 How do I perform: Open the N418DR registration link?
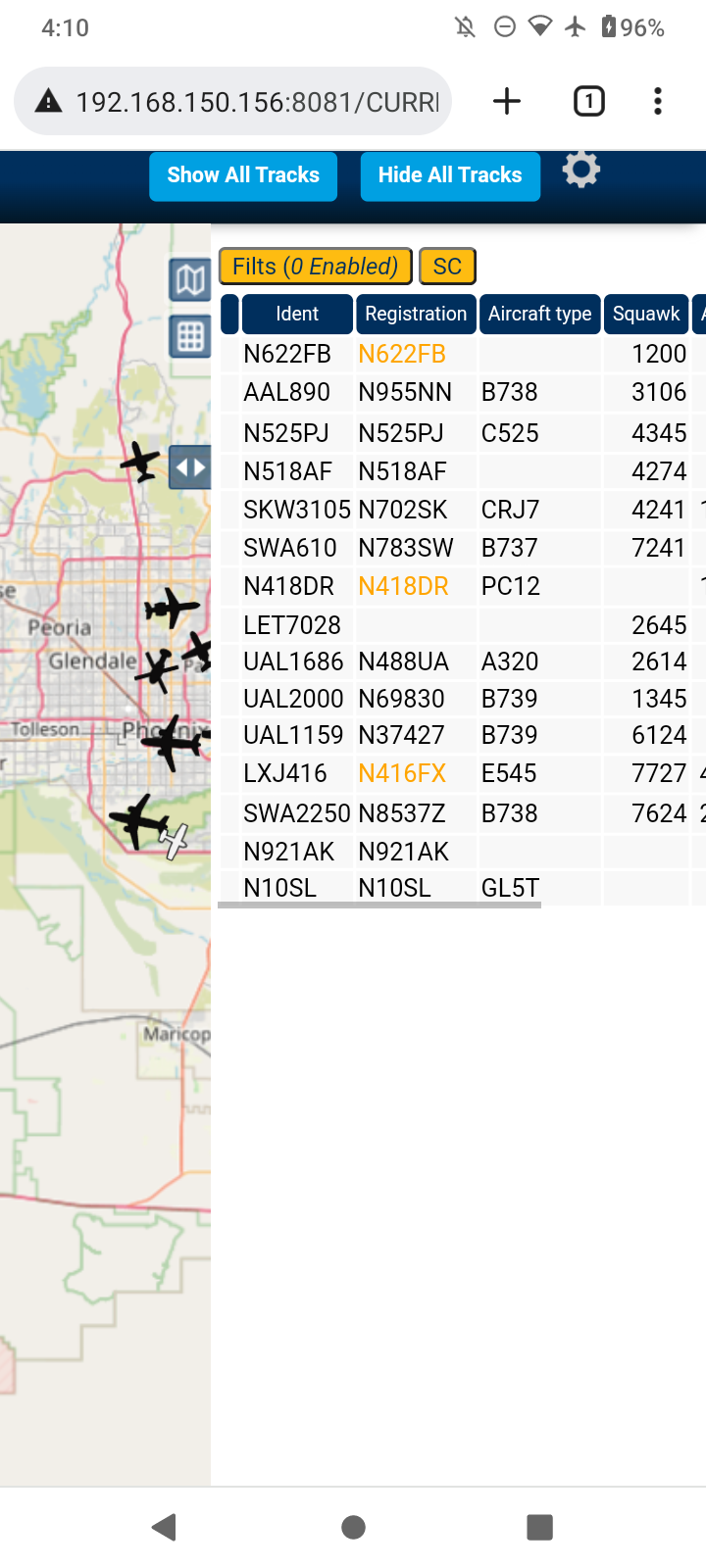point(403,586)
